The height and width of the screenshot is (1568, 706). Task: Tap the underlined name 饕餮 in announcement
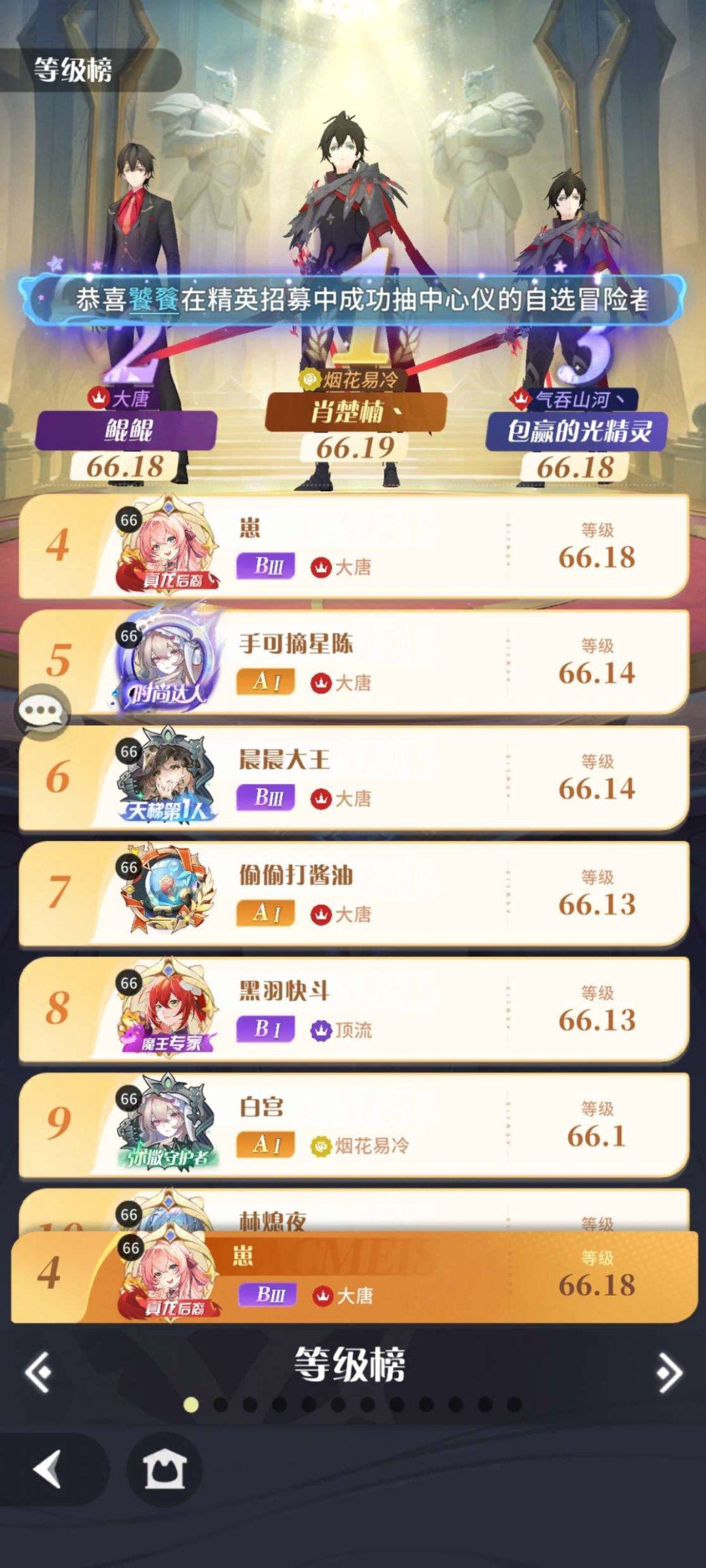click(x=154, y=300)
